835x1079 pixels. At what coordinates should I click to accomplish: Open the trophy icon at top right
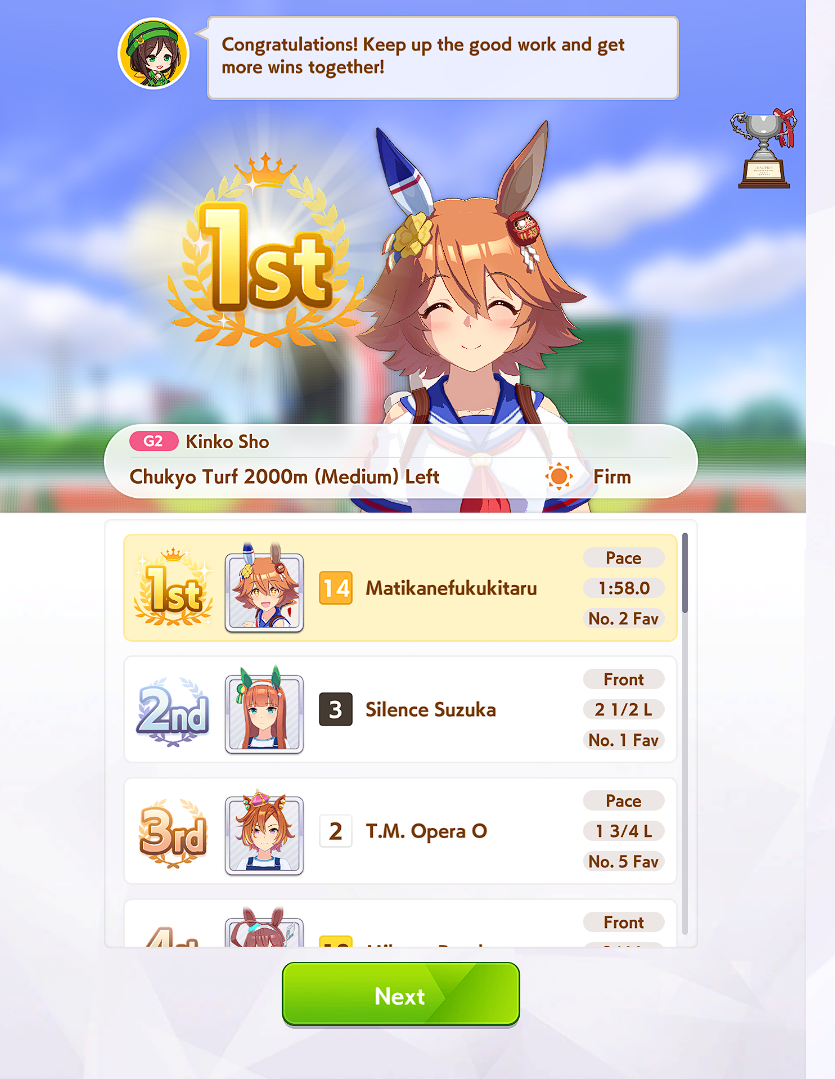click(x=764, y=148)
